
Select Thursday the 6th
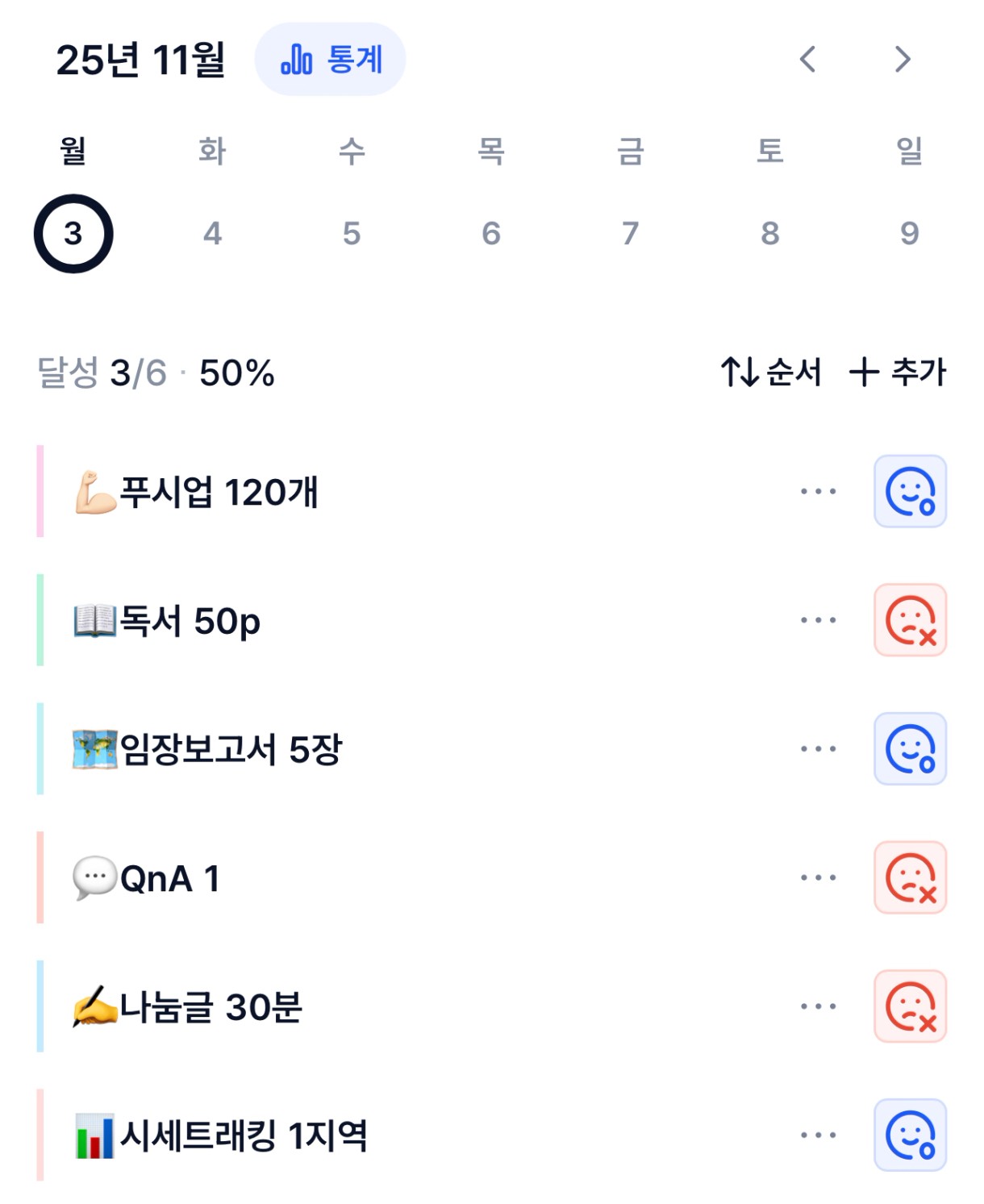click(491, 234)
